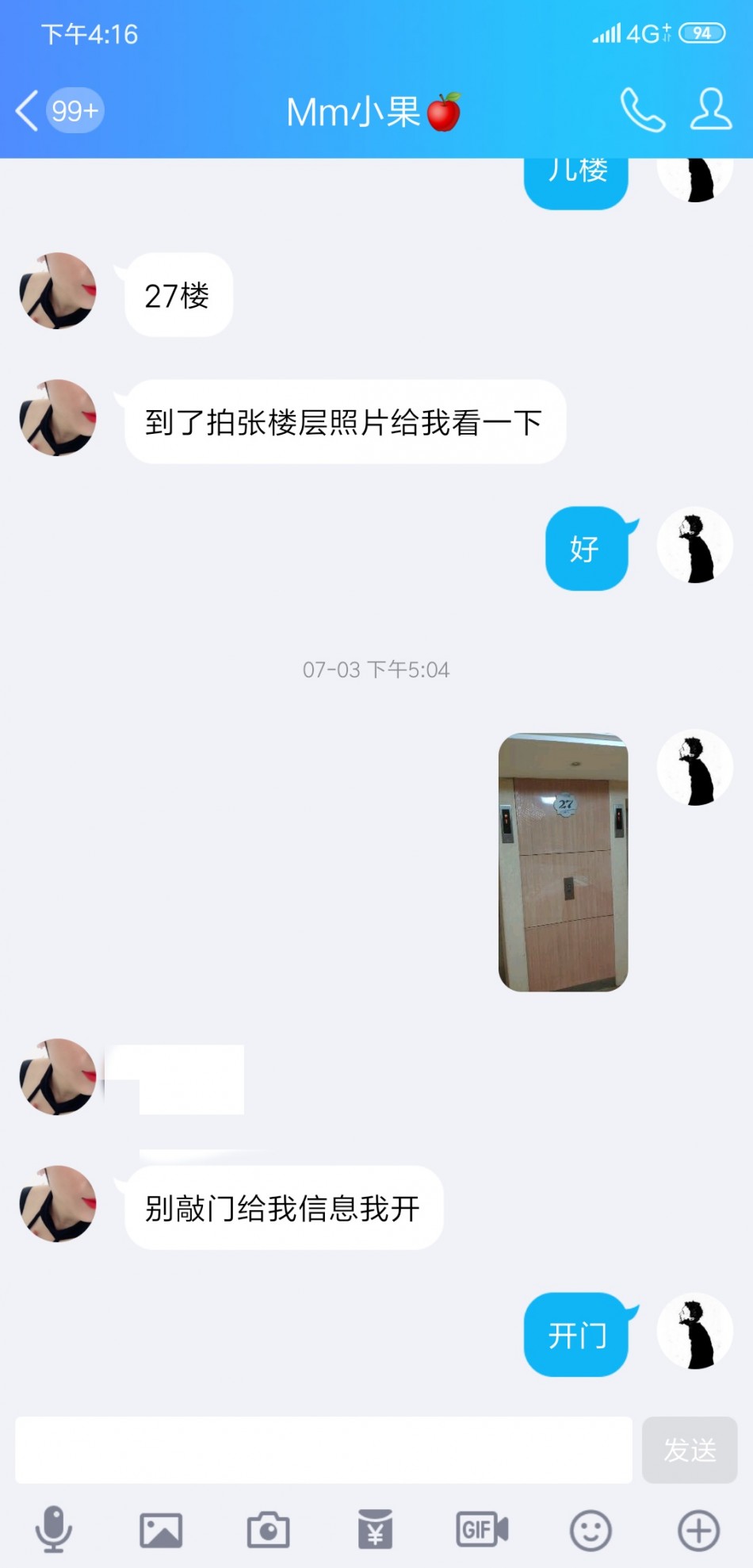This screenshot has width=753, height=1568.
Task: Launch the camera to take a photo
Action: (x=268, y=1530)
